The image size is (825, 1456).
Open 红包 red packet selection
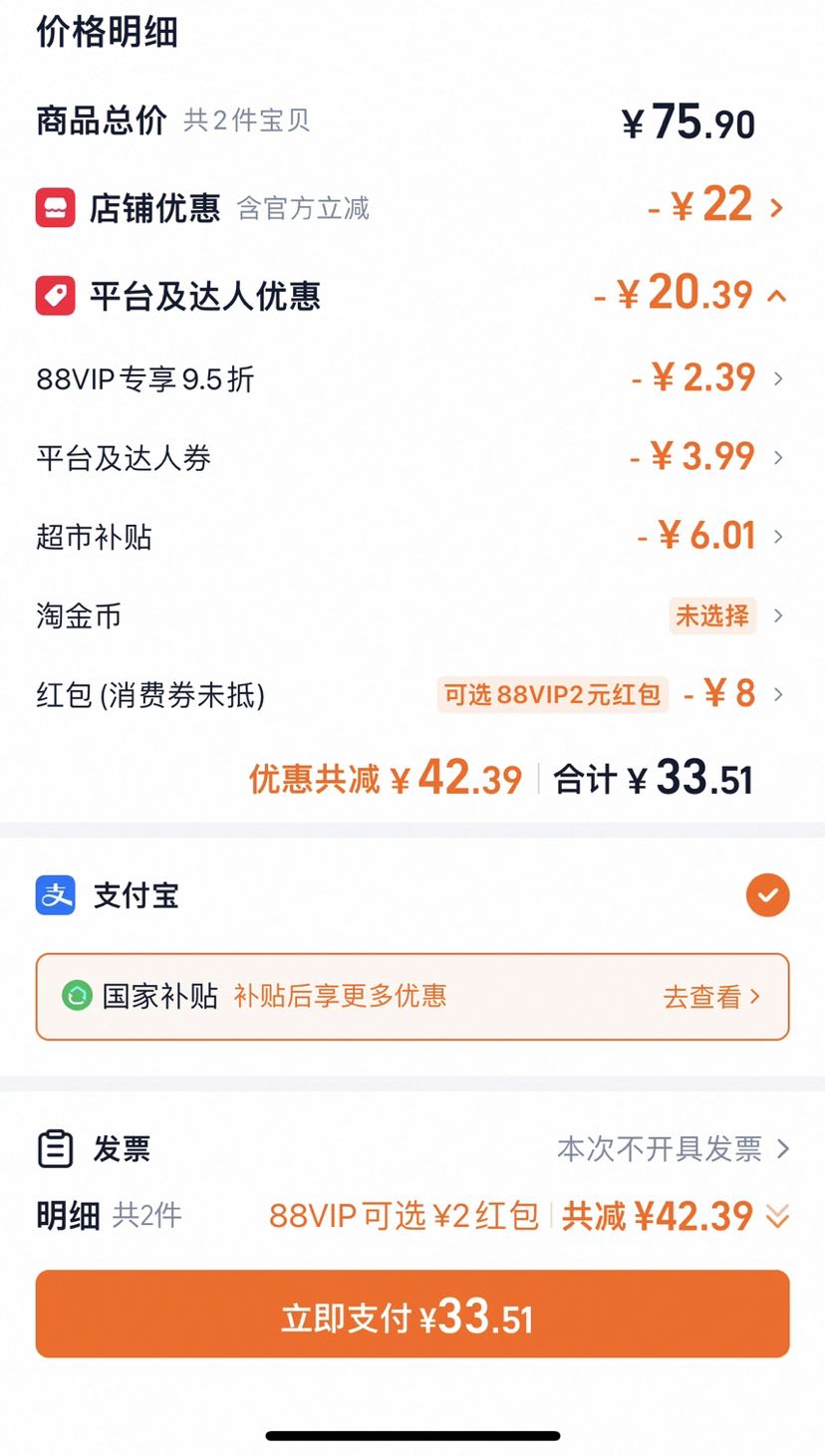click(412, 694)
